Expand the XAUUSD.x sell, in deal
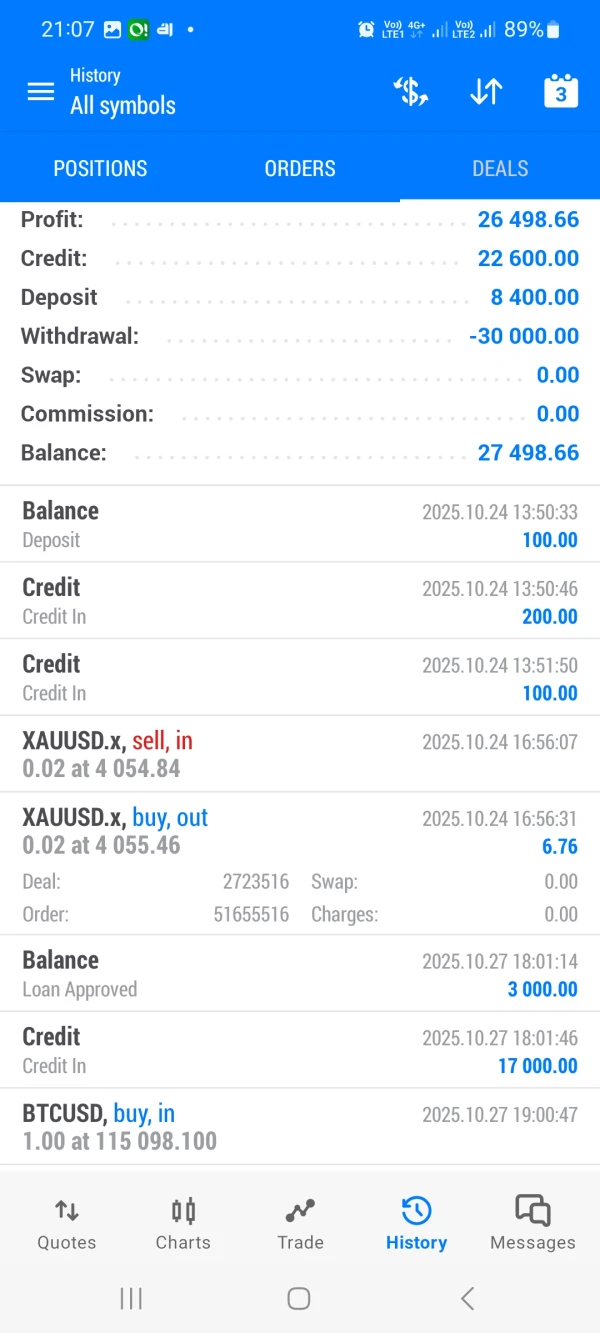600x1333 pixels. (300, 754)
